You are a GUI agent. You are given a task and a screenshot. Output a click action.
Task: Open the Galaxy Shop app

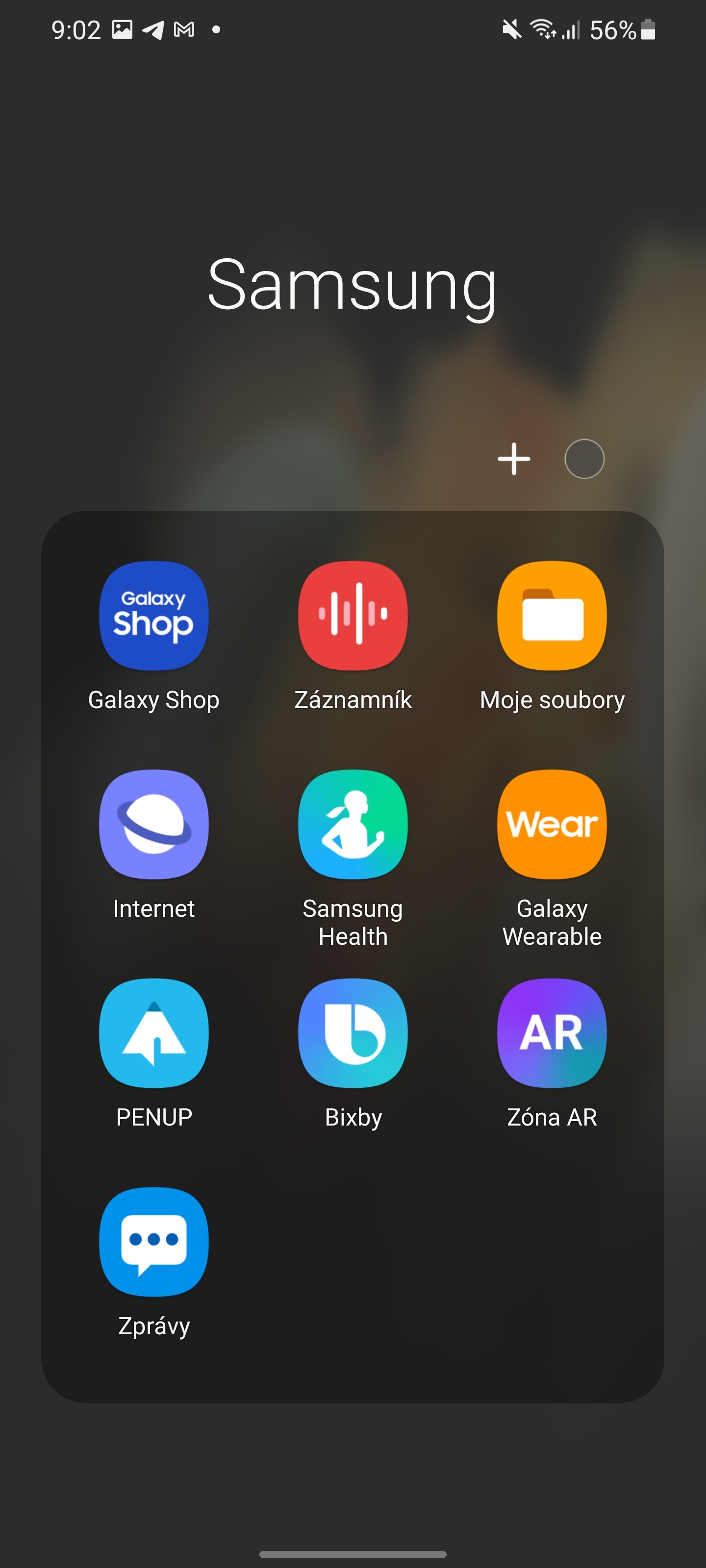pyautogui.click(x=153, y=615)
